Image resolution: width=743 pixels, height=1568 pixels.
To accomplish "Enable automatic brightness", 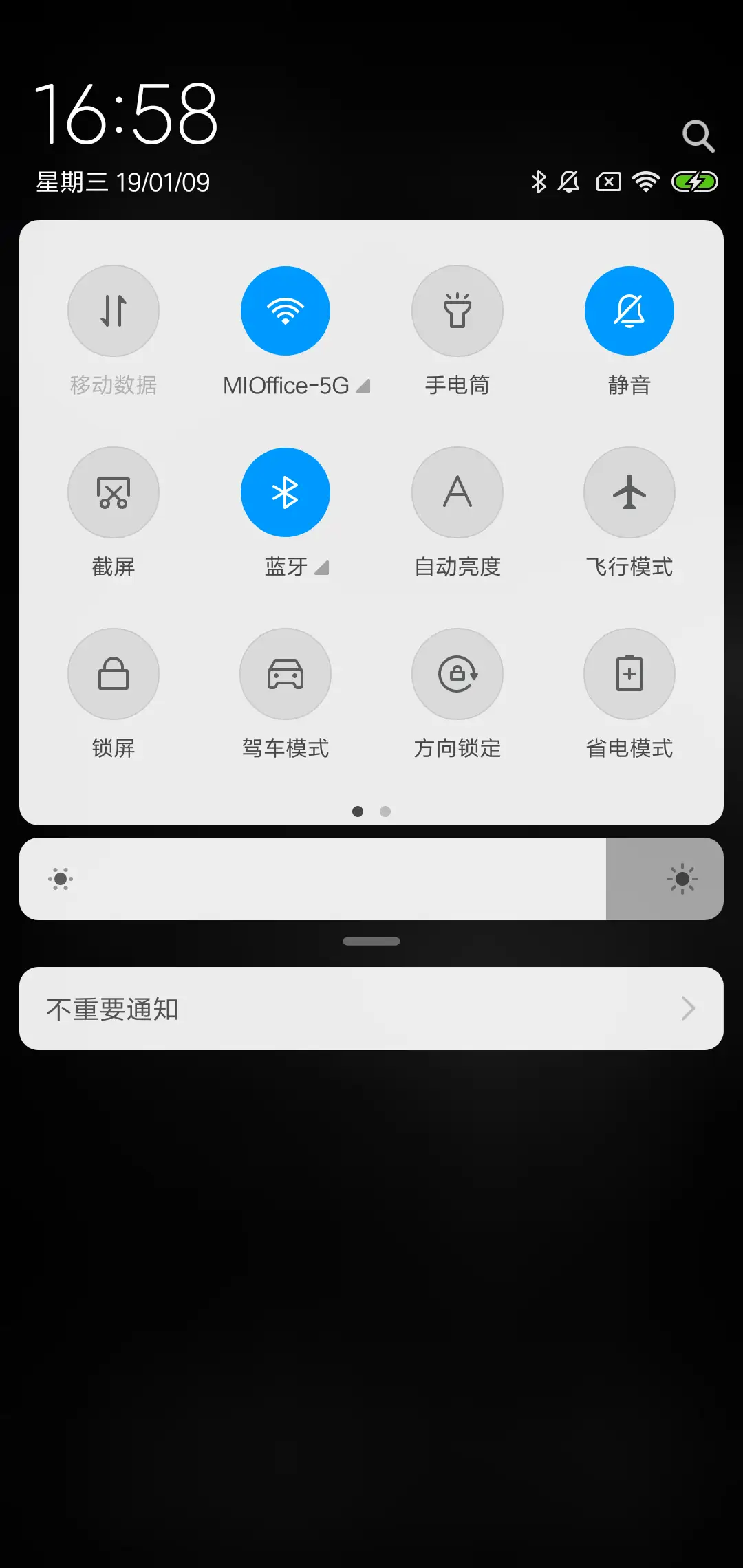I will [x=457, y=492].
